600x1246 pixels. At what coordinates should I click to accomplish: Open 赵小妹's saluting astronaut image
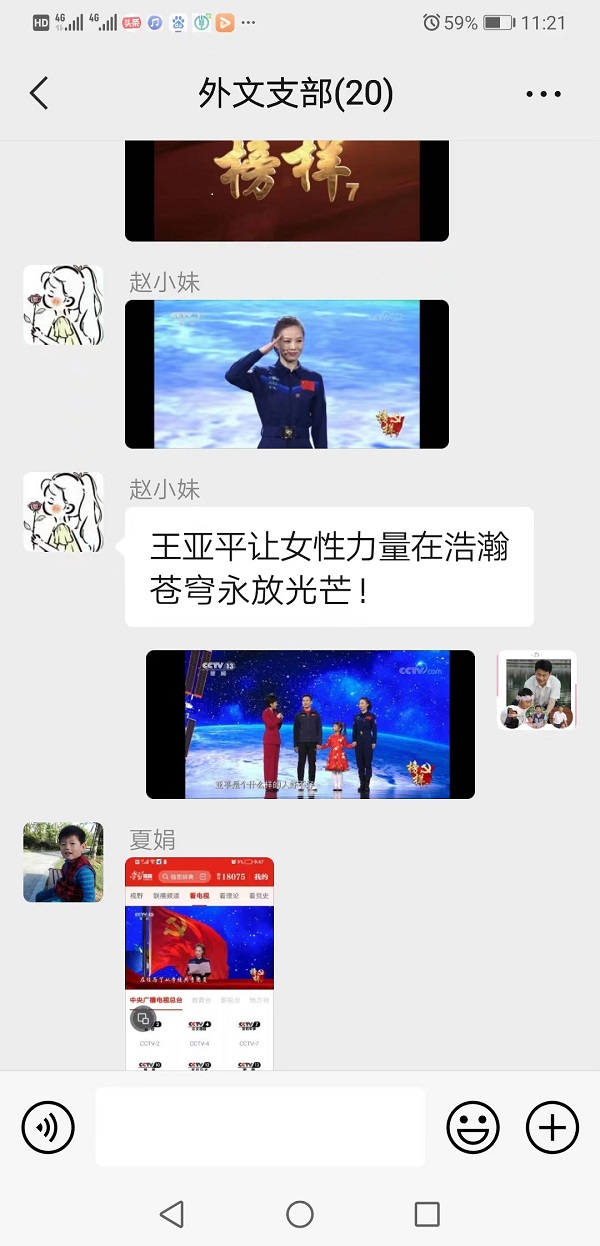pyautogui.click(x=286, y=374)
